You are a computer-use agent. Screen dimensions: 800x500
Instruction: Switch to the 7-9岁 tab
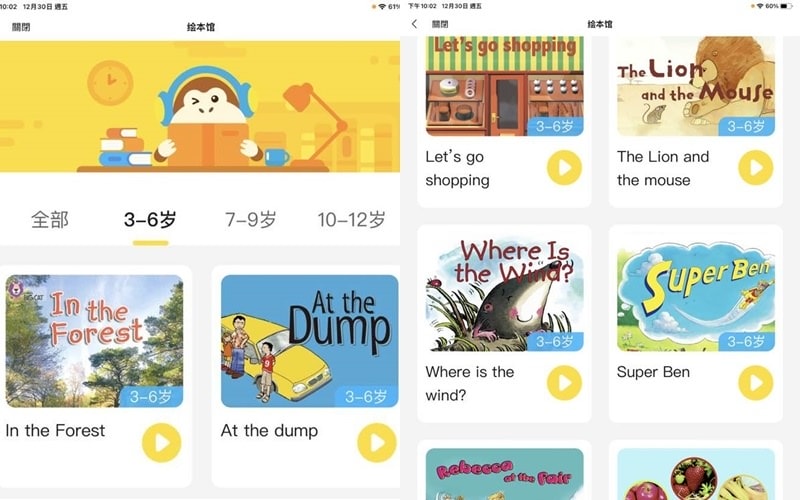tap(250, 220)
